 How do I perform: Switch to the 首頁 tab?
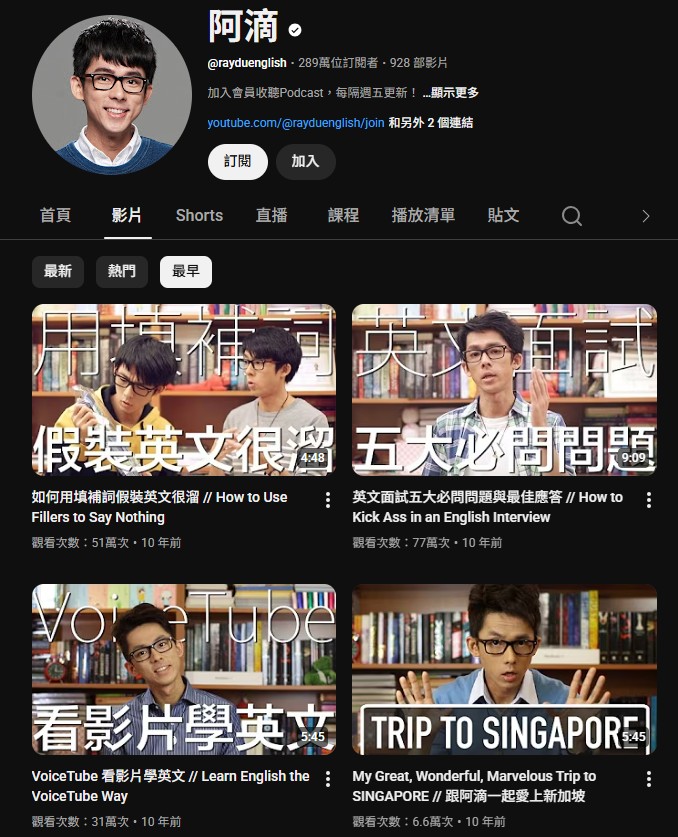[x=56, y=215]
